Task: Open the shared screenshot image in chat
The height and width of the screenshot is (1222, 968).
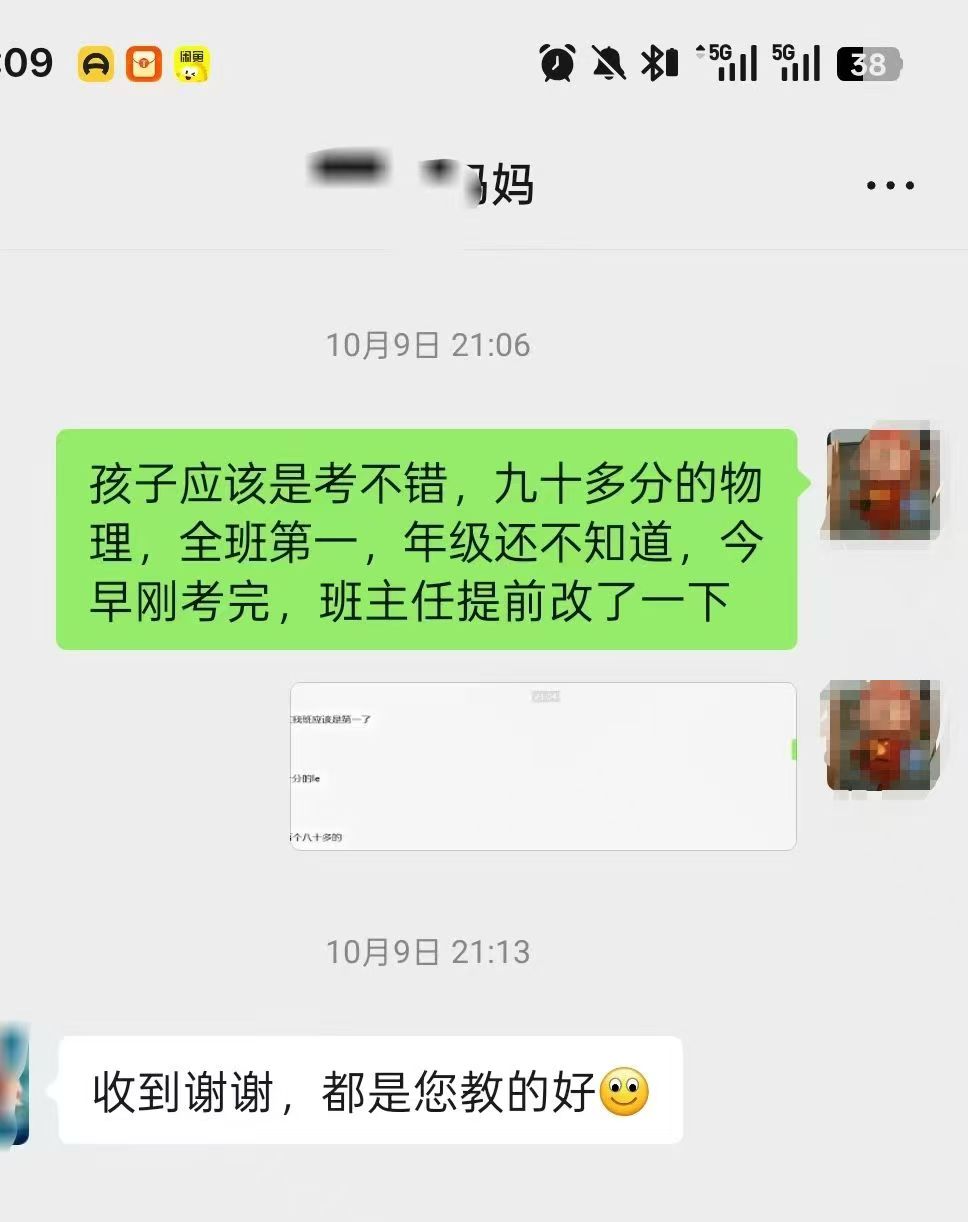Action: [543, 766]
